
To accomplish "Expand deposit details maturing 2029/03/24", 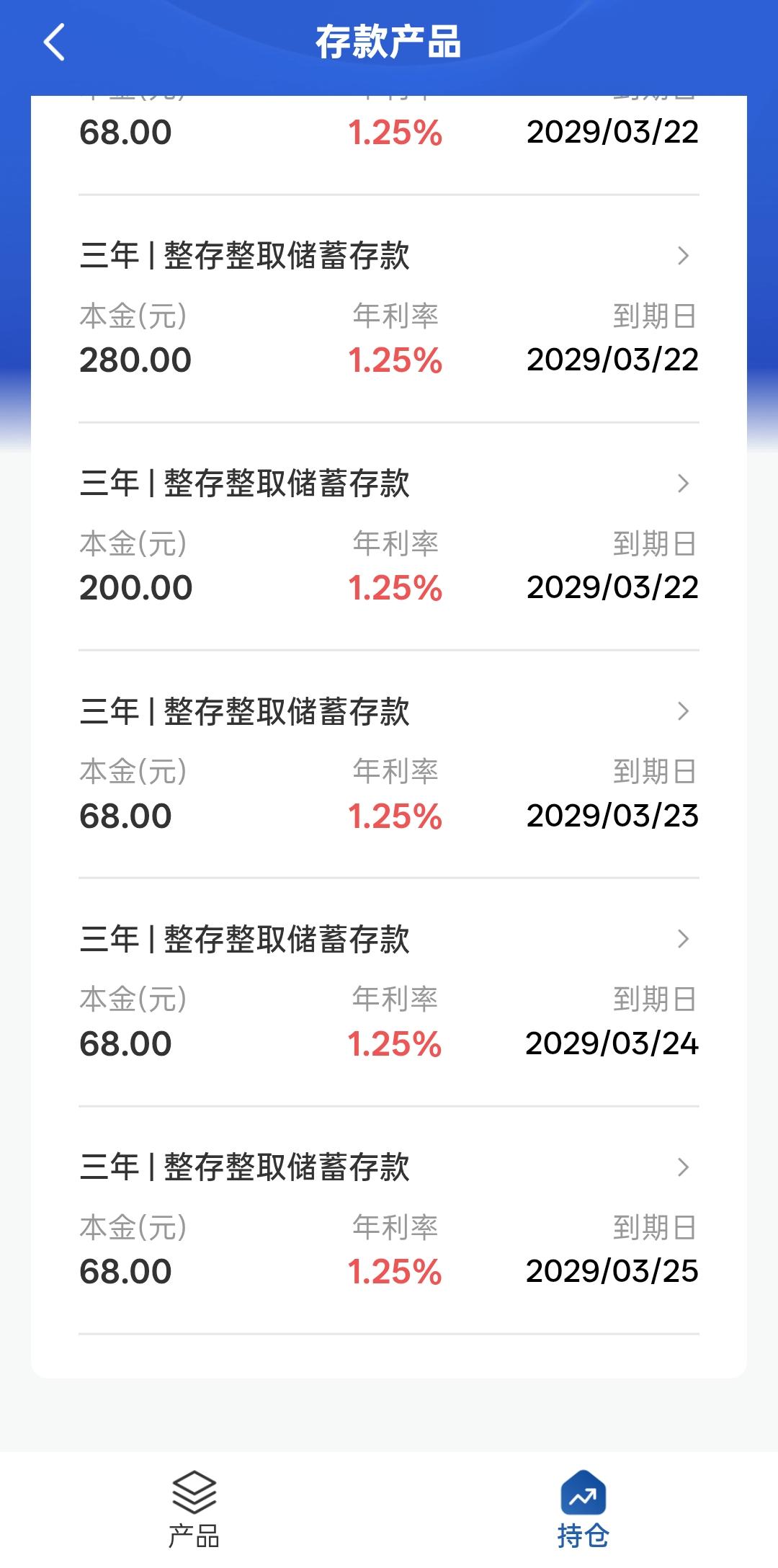I will [x=682, y=939].
